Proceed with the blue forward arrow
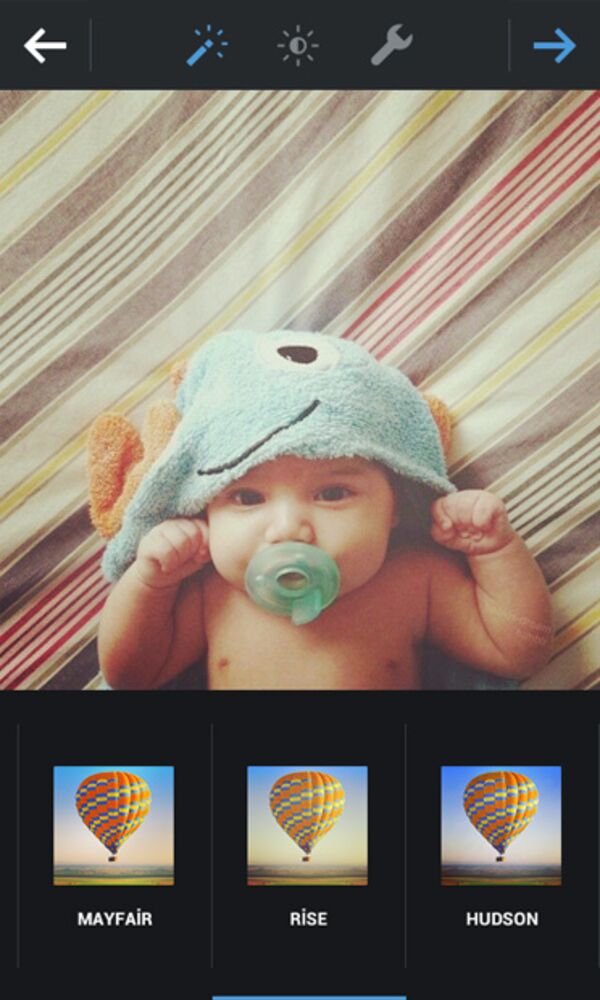 (554, 45)
